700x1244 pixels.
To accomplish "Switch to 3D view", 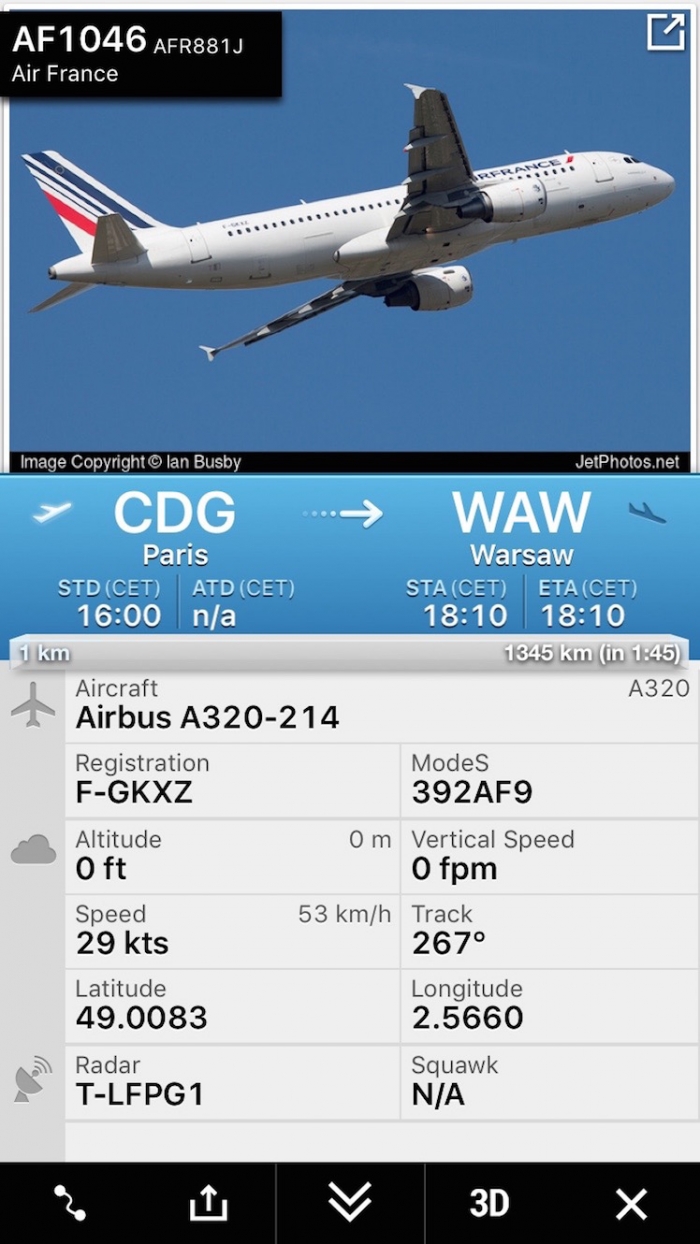I will pyautogui.click(x=489, y=1203).
